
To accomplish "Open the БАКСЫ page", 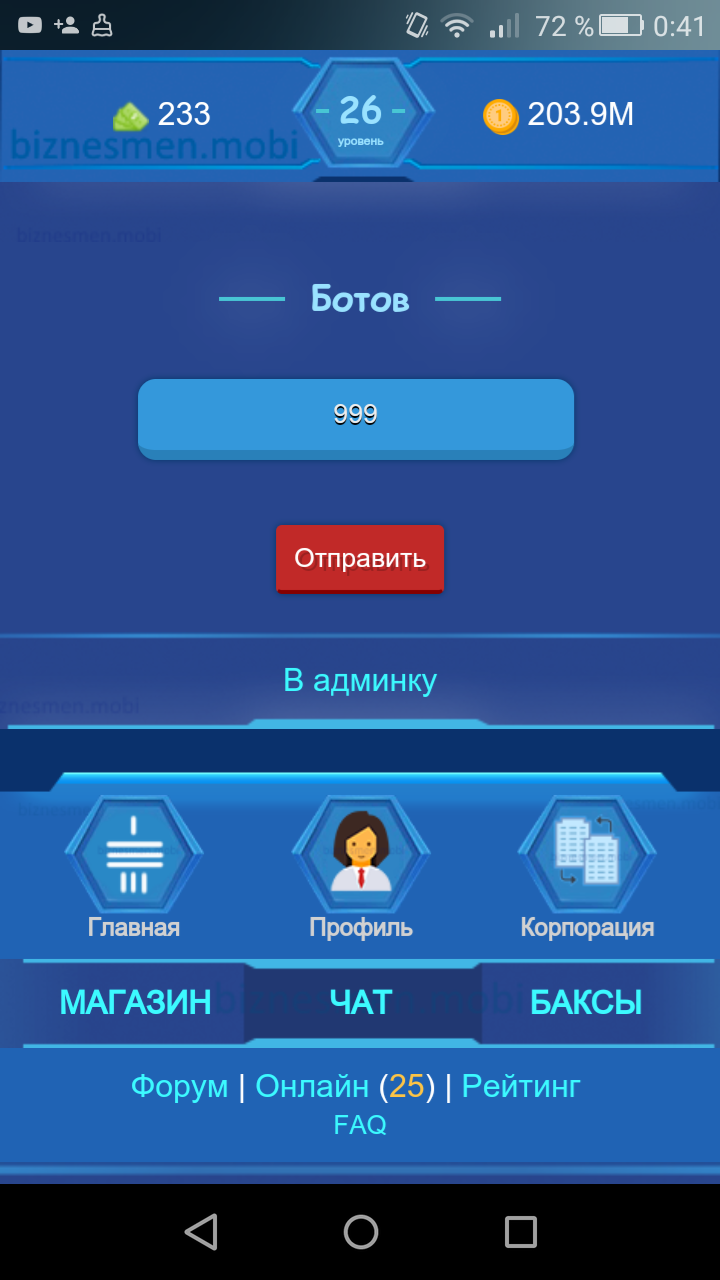I will coord(586,1003).
